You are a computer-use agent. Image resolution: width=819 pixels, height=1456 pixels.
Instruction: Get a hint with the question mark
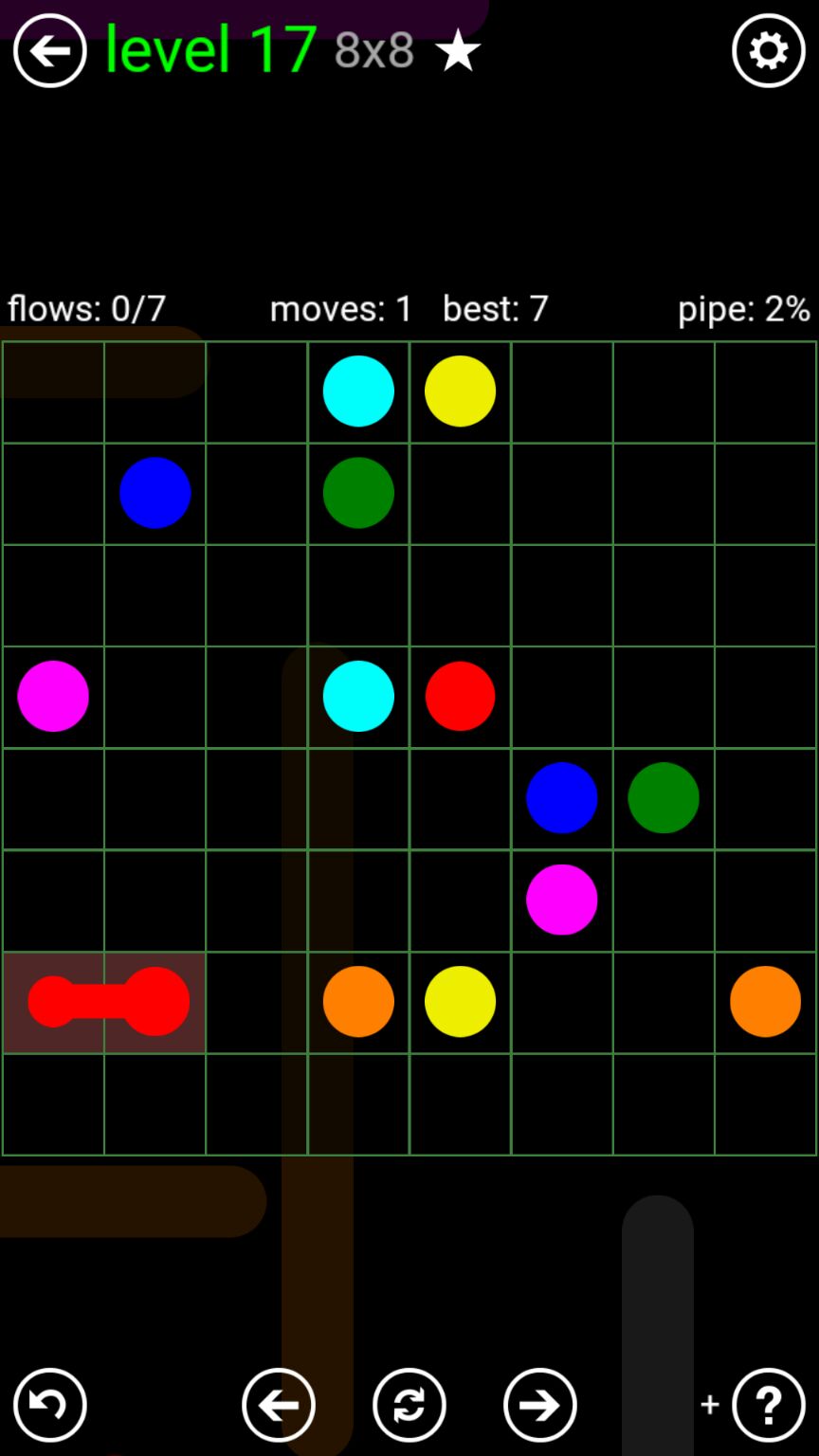pos(768,1404)
